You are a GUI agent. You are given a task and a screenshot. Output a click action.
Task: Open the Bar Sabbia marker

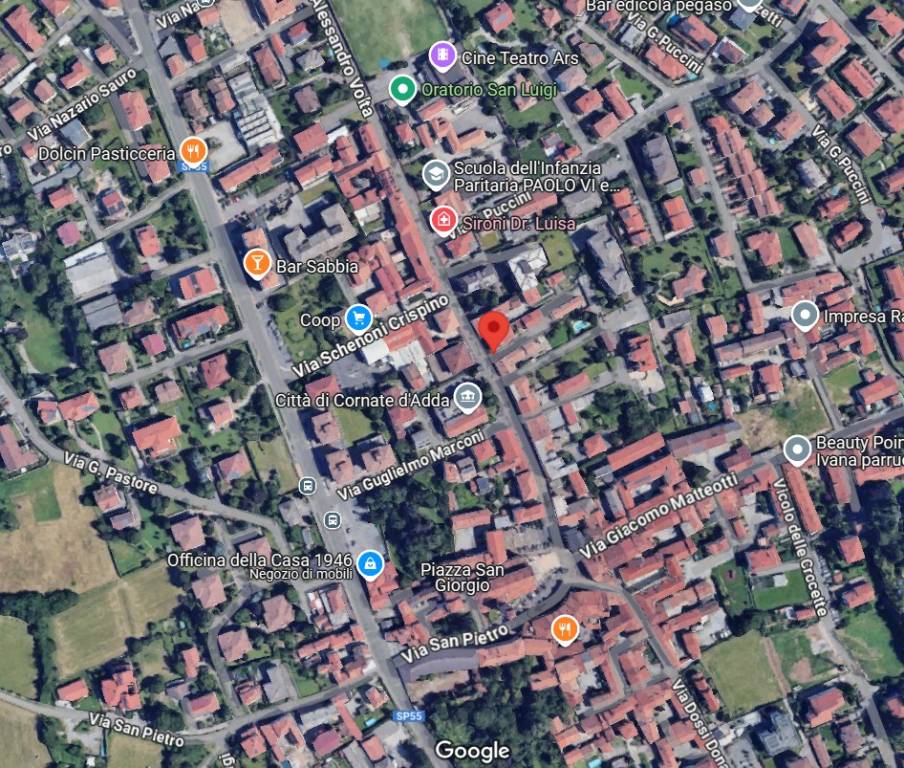pos(257,264)
